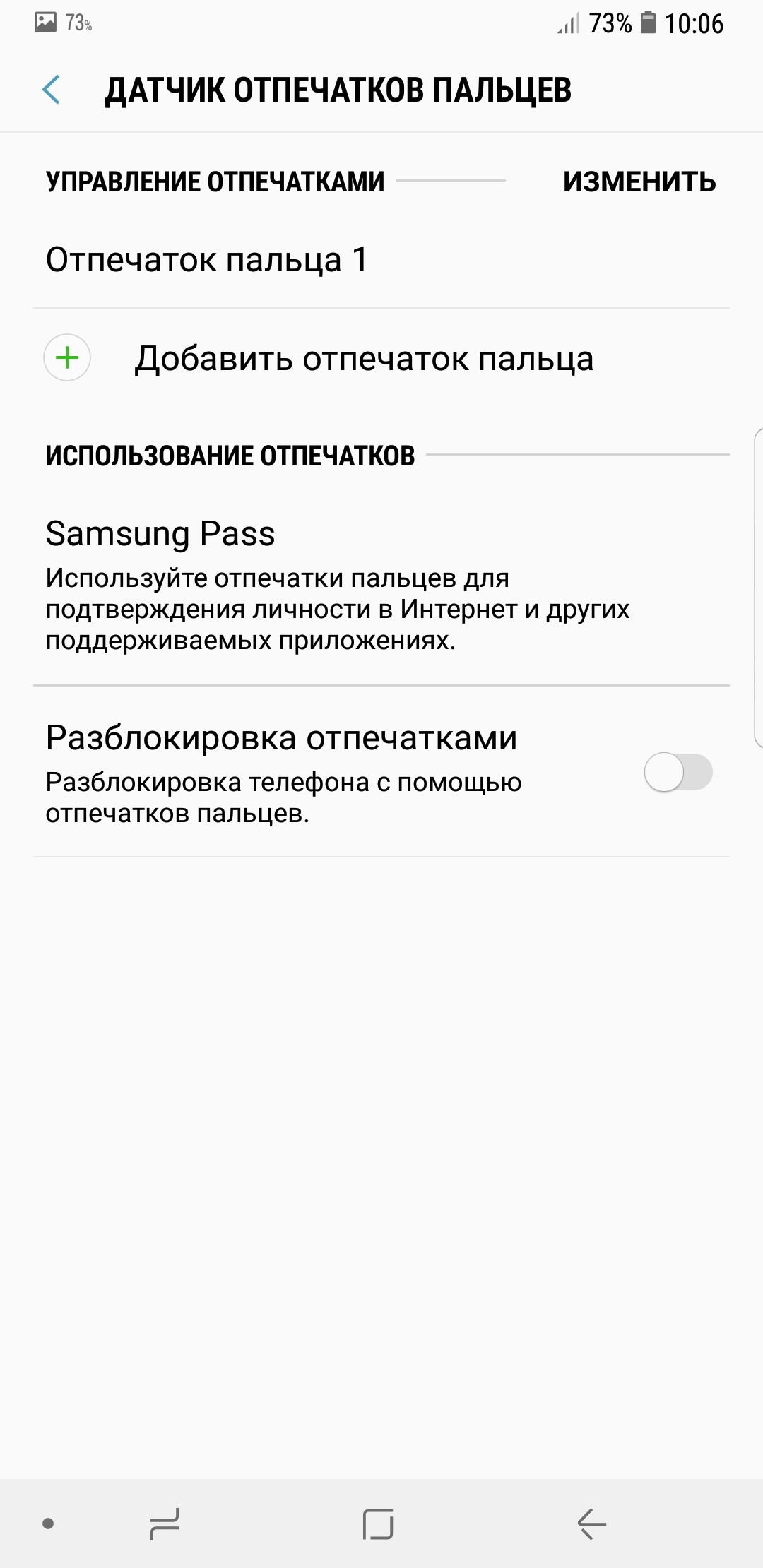Open Отпечаток пальца 1

point(381,260)
